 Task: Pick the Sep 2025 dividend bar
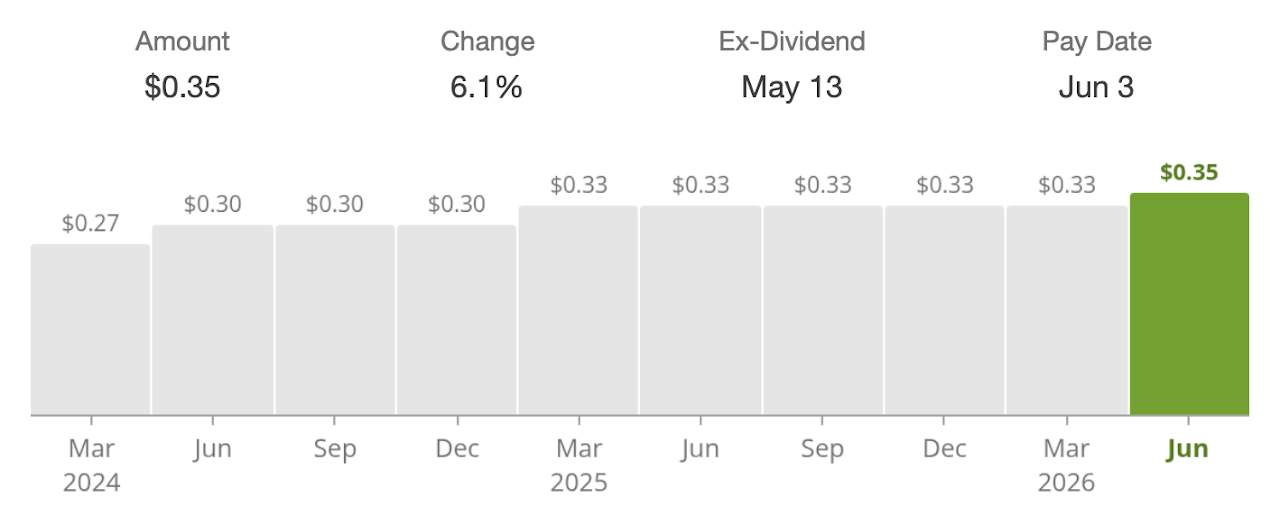[x=823, y=310]
